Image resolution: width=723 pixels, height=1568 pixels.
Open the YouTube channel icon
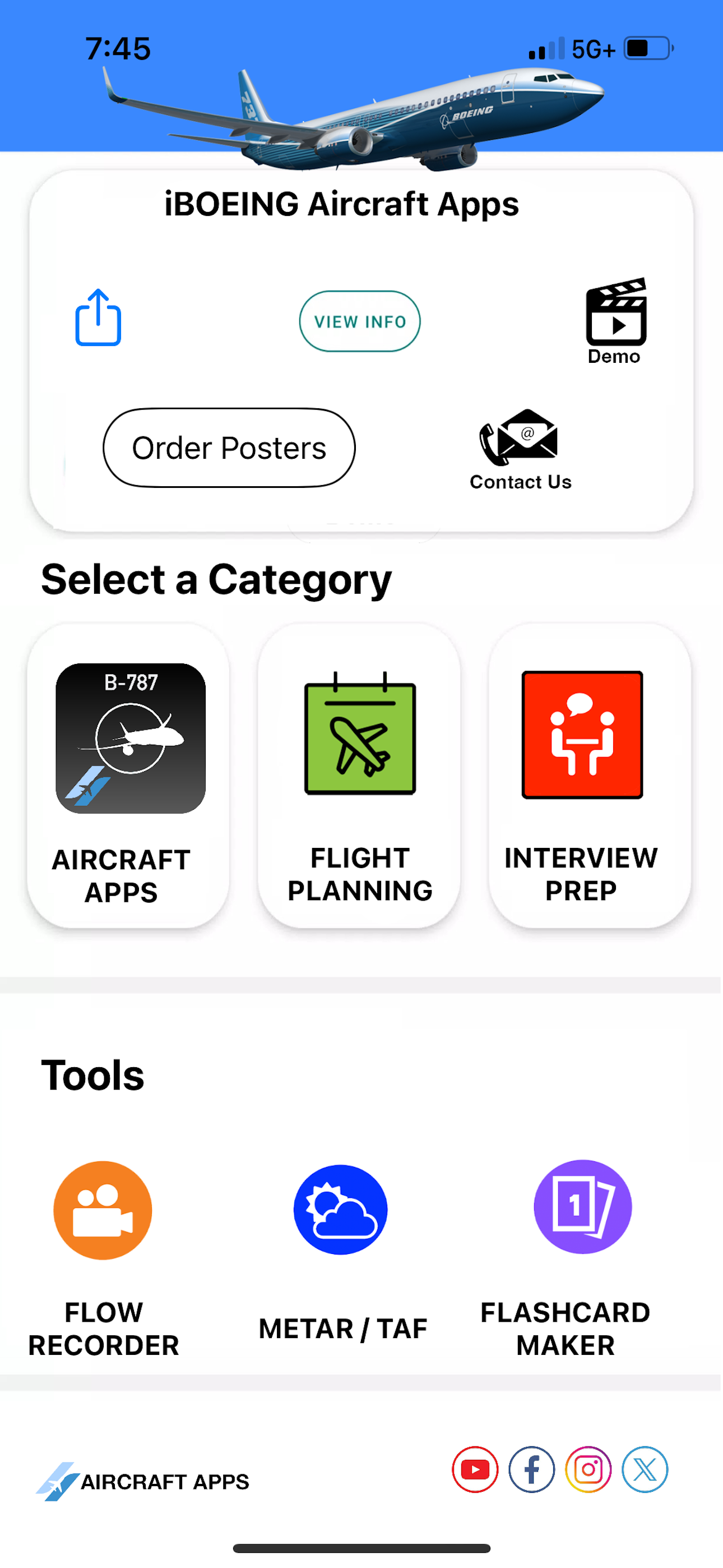(475, 1469)
